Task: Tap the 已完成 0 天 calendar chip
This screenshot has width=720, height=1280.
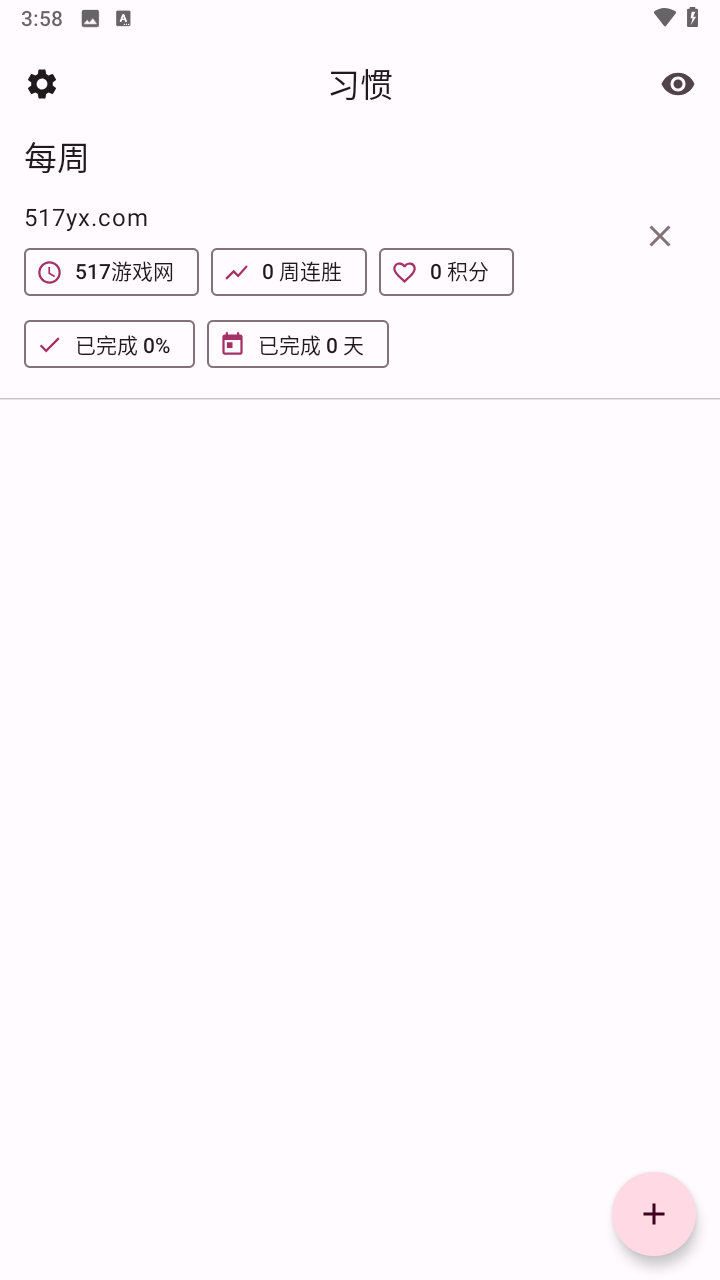Action: point(298,344)
